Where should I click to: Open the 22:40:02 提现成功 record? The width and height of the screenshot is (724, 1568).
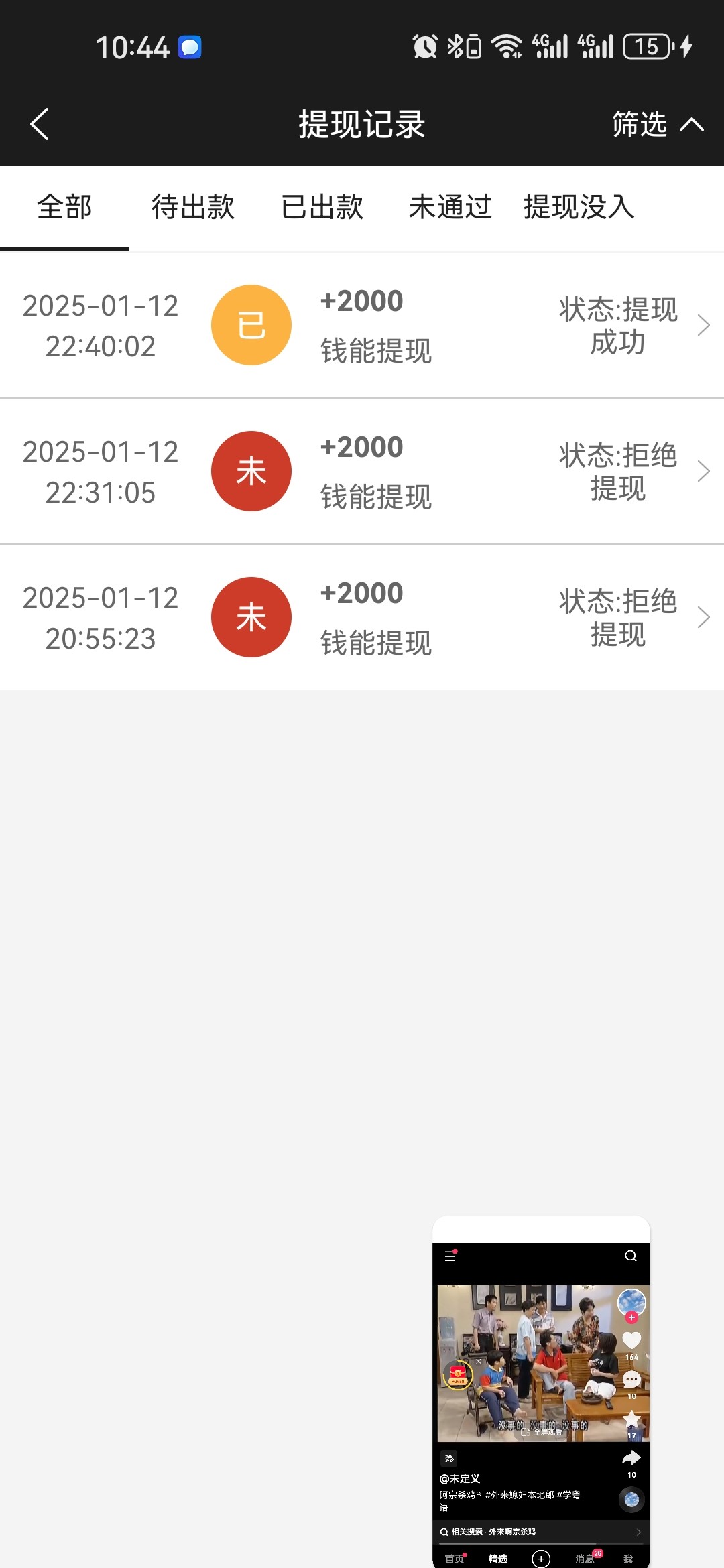tap(362, 326)
